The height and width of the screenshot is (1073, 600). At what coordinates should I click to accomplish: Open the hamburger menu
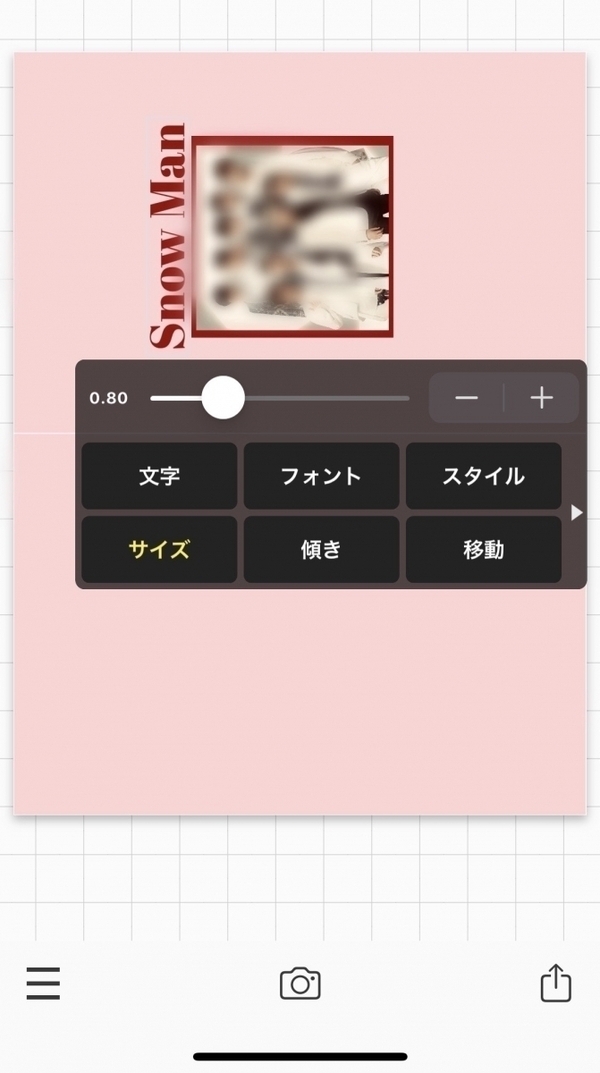click(x=43, y=984)
